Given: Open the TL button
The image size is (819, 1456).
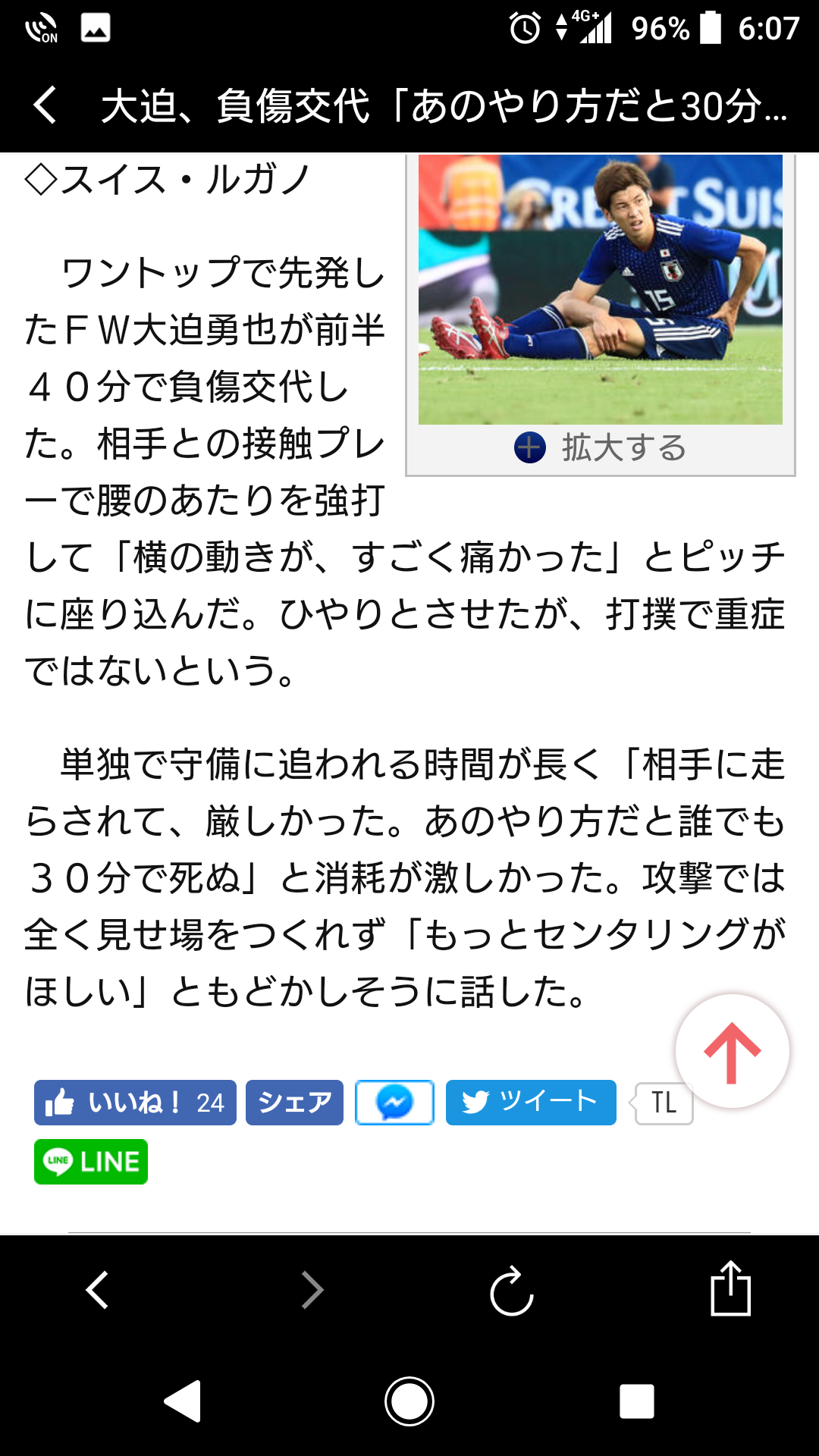Looking at the screenshot, I should (664, 1103).
